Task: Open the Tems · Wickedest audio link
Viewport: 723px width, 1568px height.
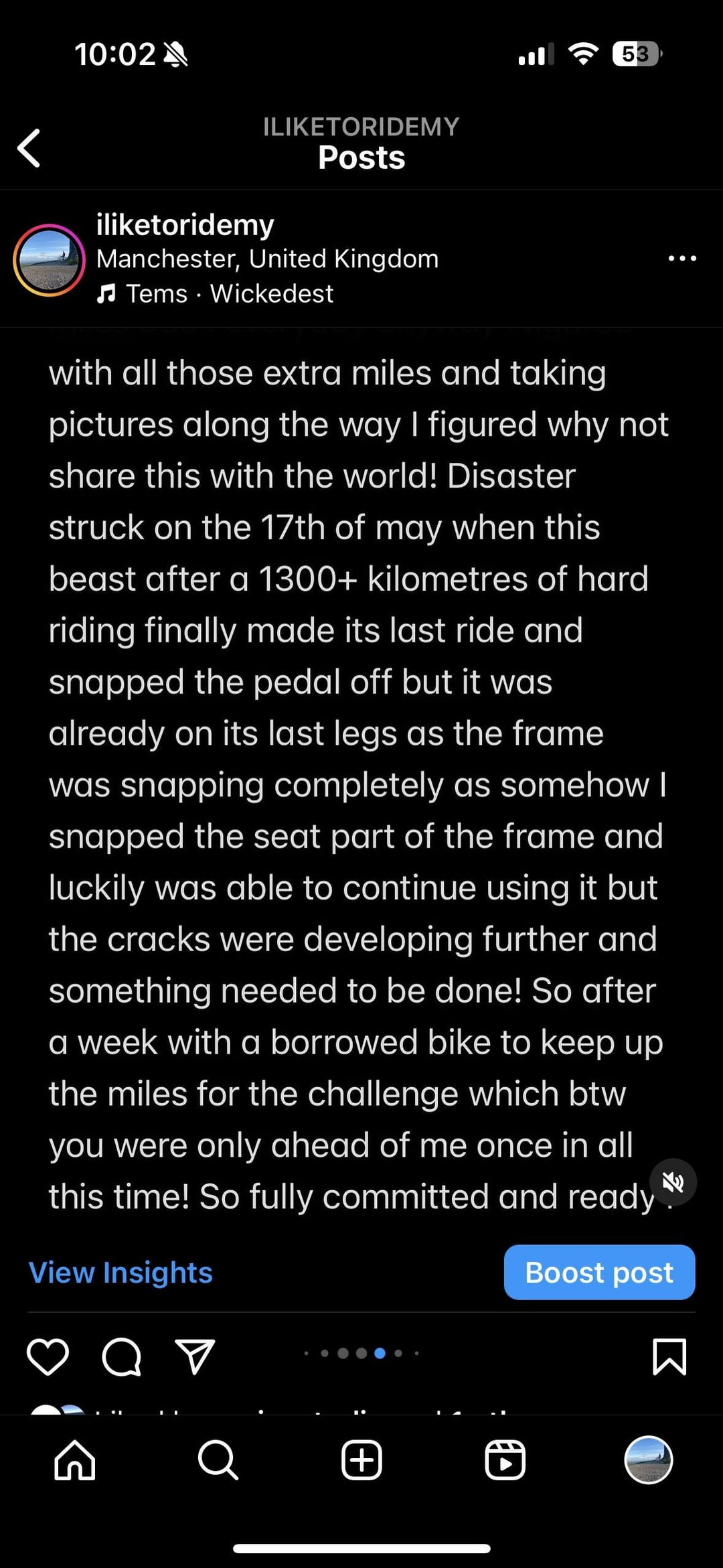Action: [215, 293]
